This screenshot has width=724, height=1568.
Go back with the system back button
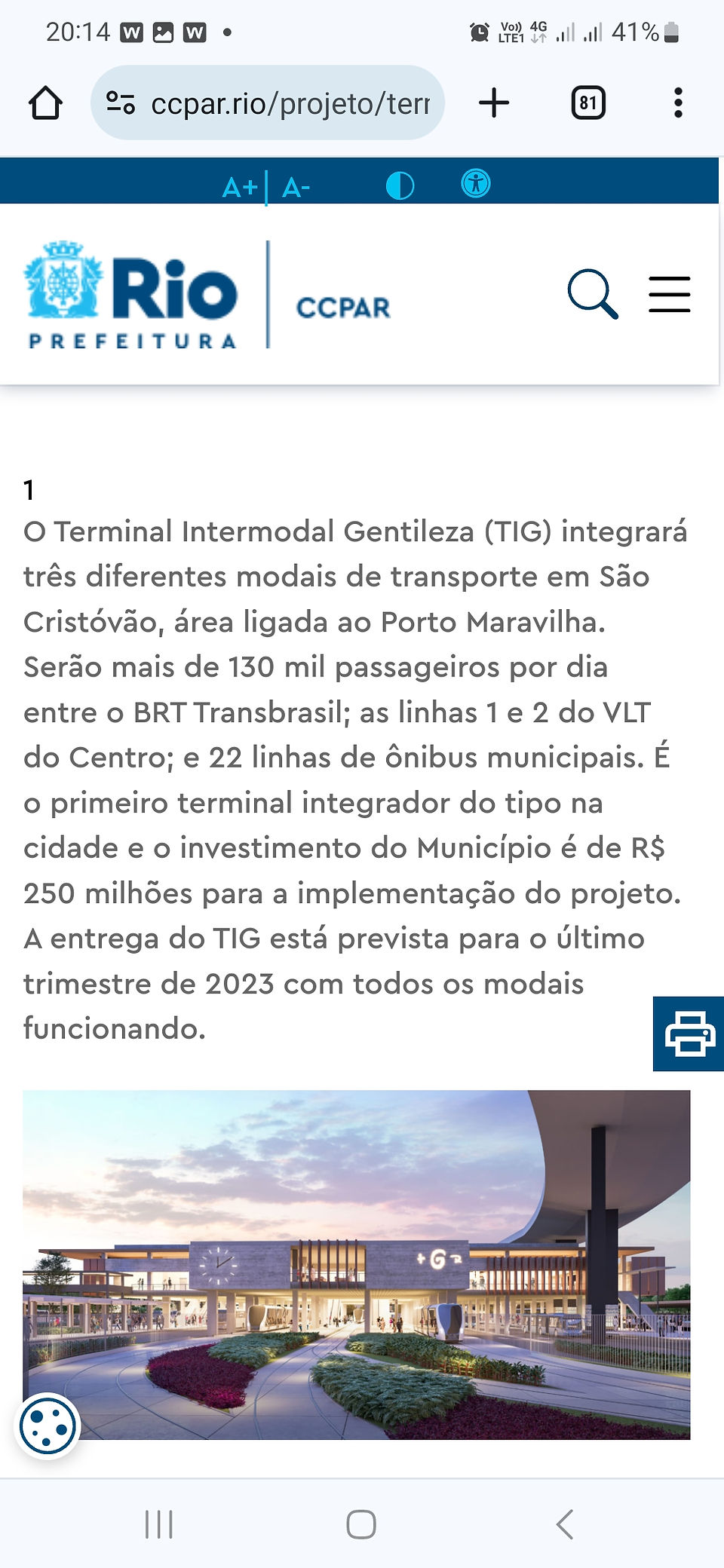coord(565,1524)
